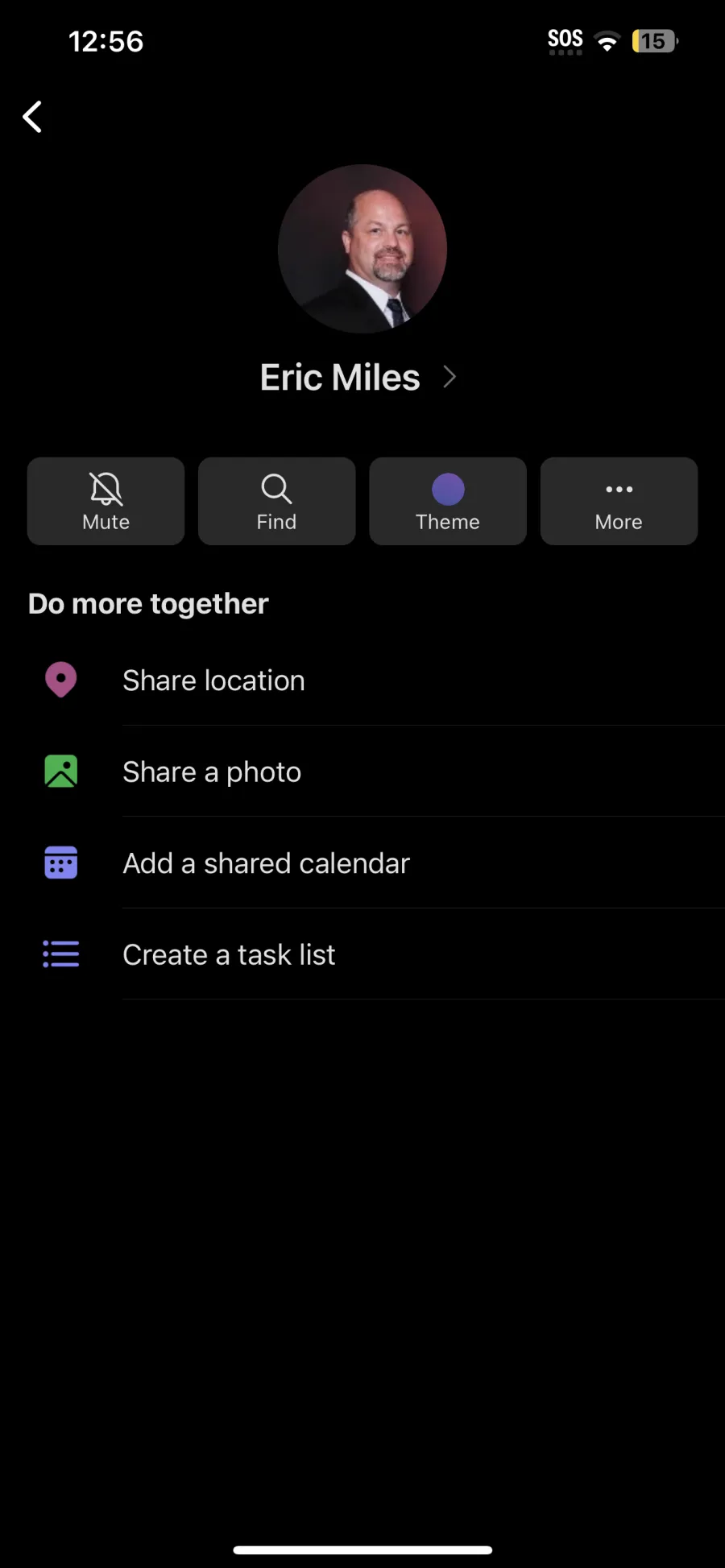The width and height of the screenshot is (725, 1568).
Task: Open the chat Theme options
Action: click(x=448, y=501)
